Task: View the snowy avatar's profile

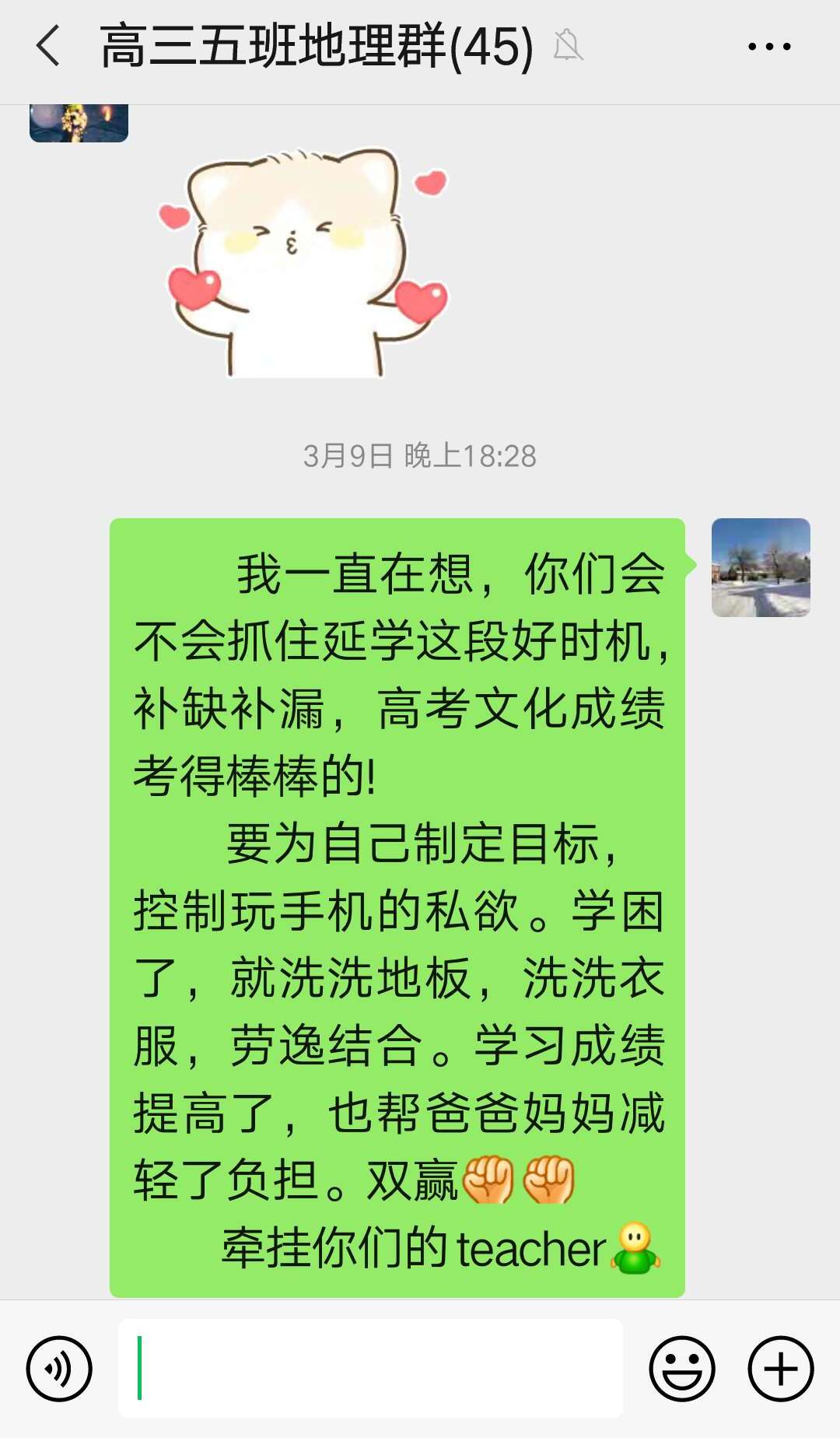Action: point(760,567)
